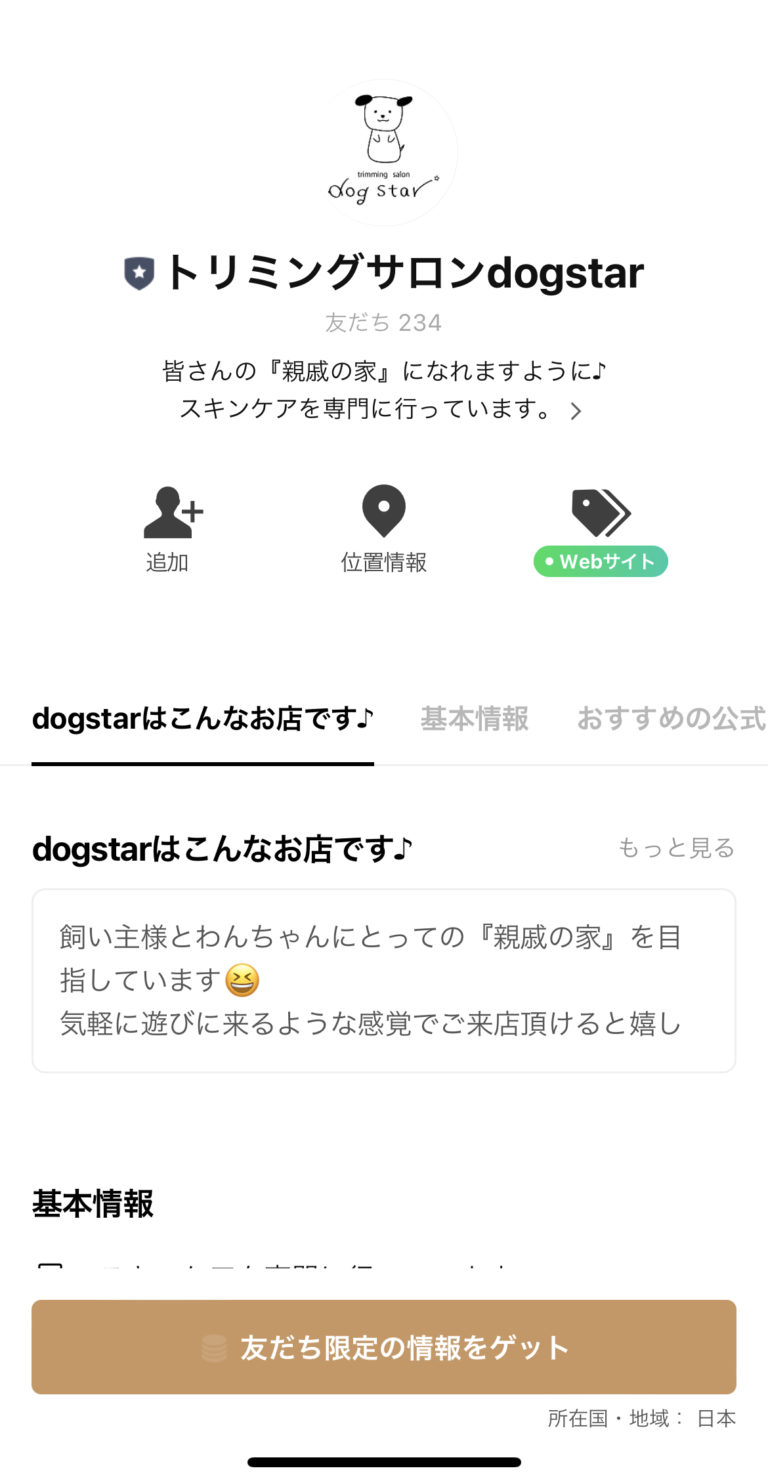Tap 所在国・地域：日本 at the bottom

[640, 1418]
